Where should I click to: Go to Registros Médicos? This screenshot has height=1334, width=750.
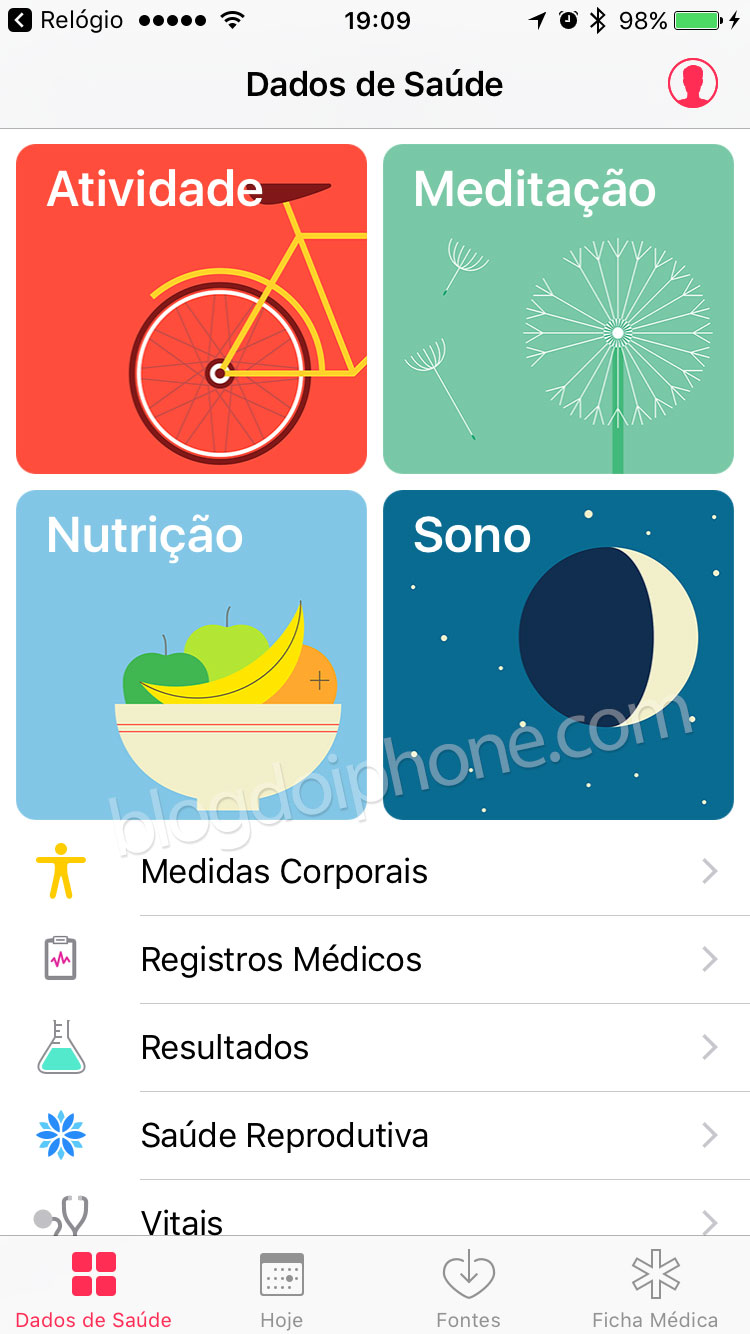pyautogui.click(x=375, y=960)
